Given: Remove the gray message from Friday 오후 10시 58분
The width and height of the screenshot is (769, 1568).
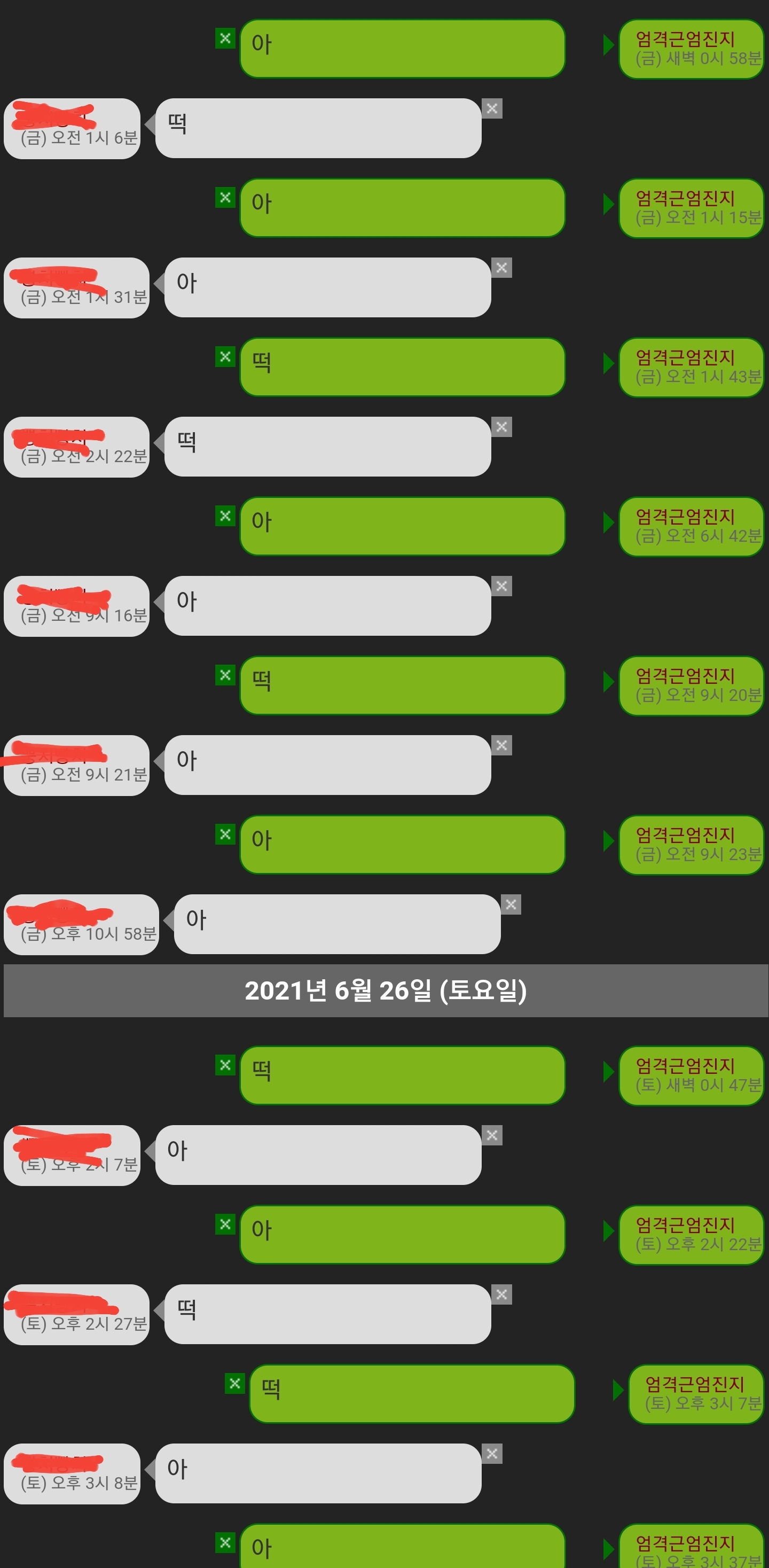Looking at the screenshot, I should click(511, 904).
